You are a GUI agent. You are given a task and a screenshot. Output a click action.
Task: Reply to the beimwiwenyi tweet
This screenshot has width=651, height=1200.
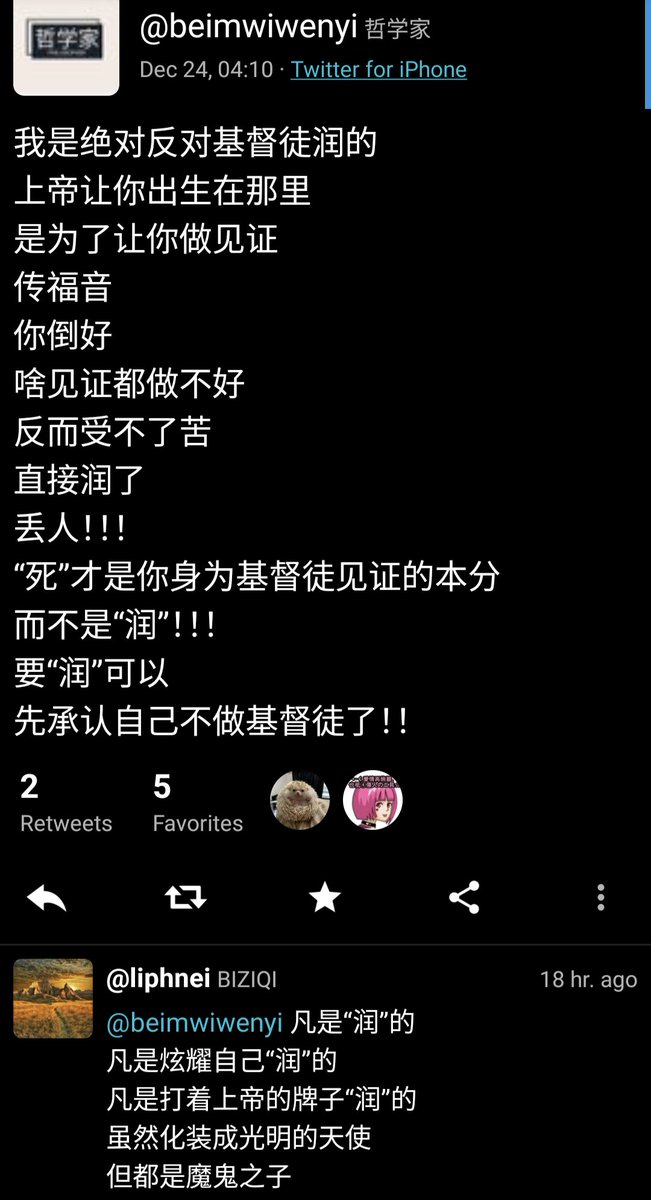[x=46, y=898]
